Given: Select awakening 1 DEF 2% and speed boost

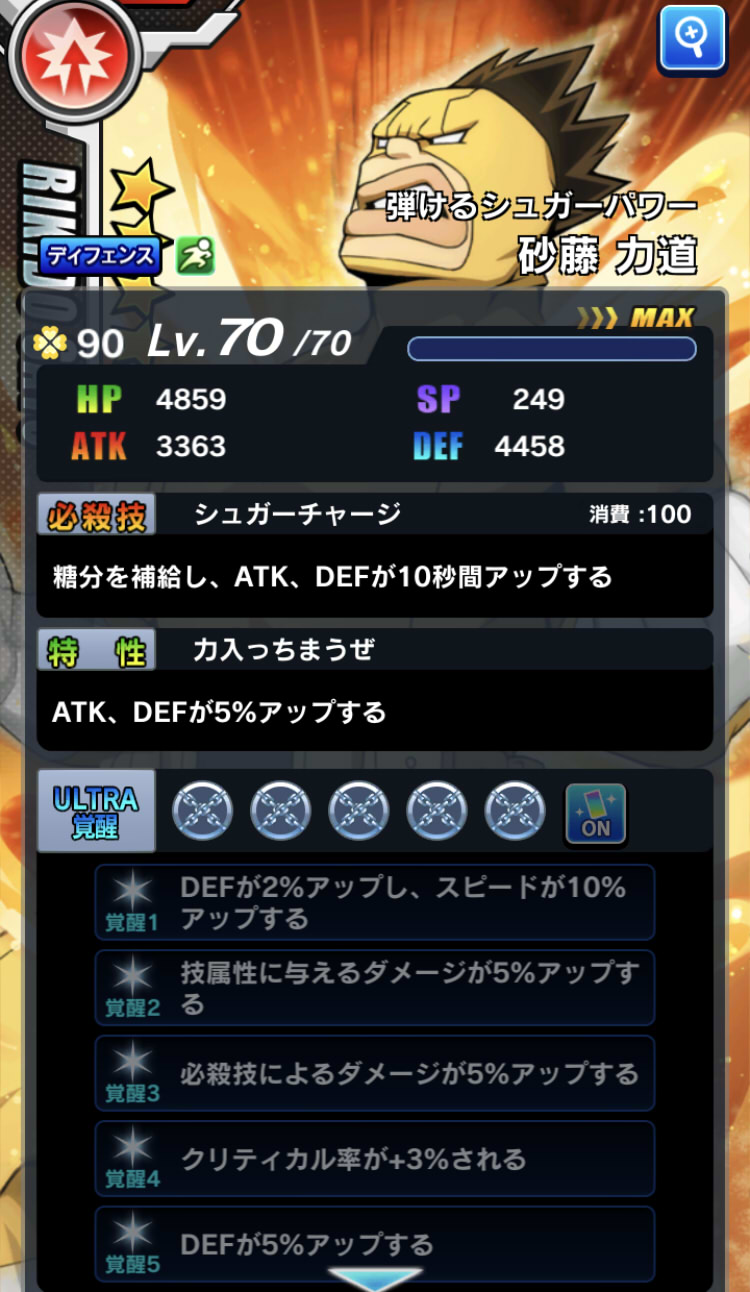Looking at the screenshot, I should (375, 902).
